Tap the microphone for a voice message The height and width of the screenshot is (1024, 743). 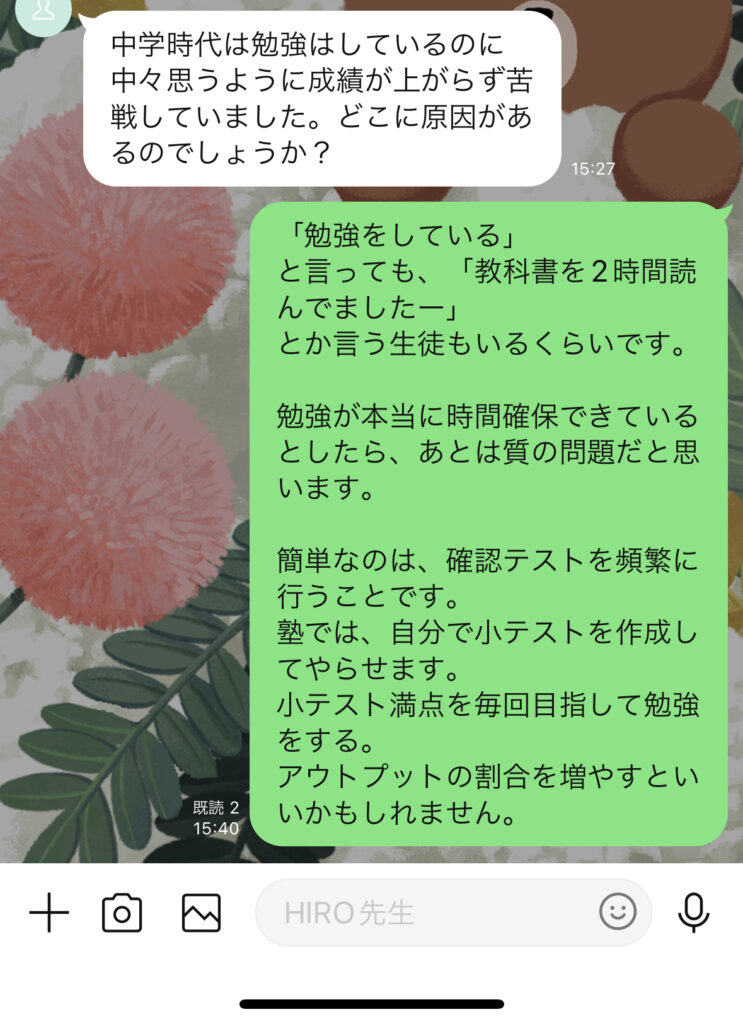[x=693, y=912]
